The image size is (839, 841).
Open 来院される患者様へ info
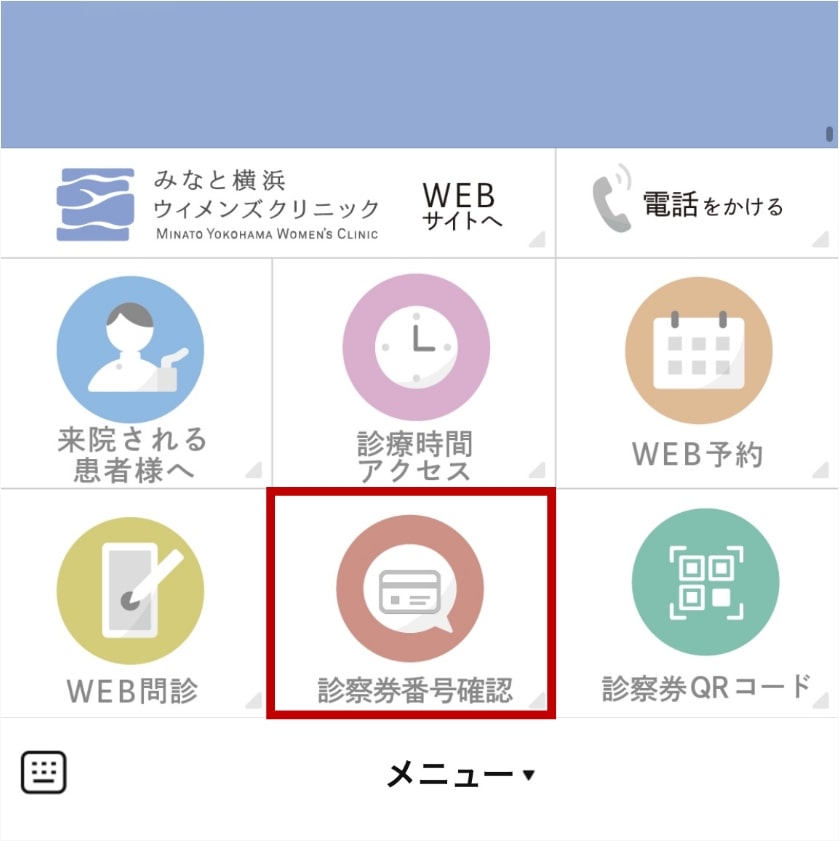click(x=133, y=373)
